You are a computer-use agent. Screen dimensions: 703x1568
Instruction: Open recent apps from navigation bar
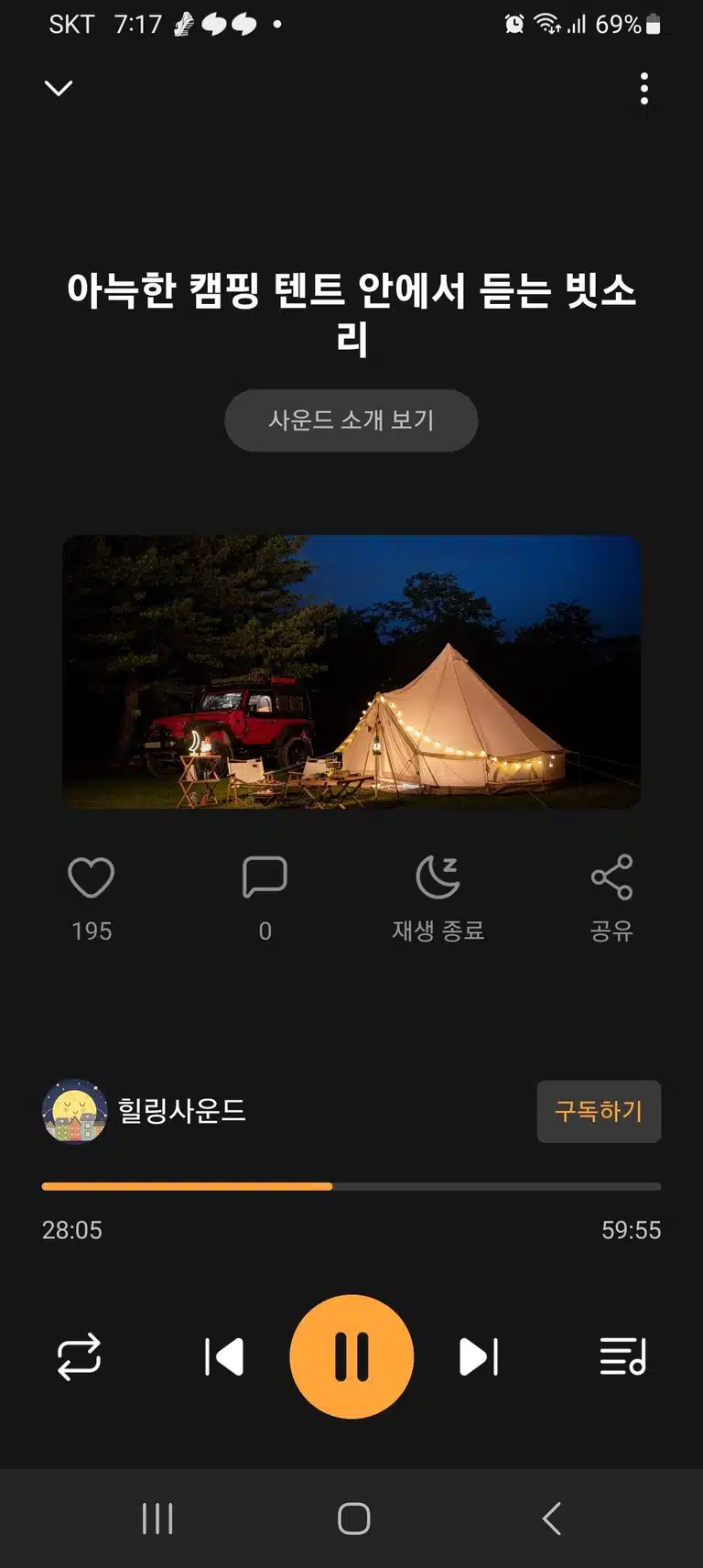(157, 1519)
